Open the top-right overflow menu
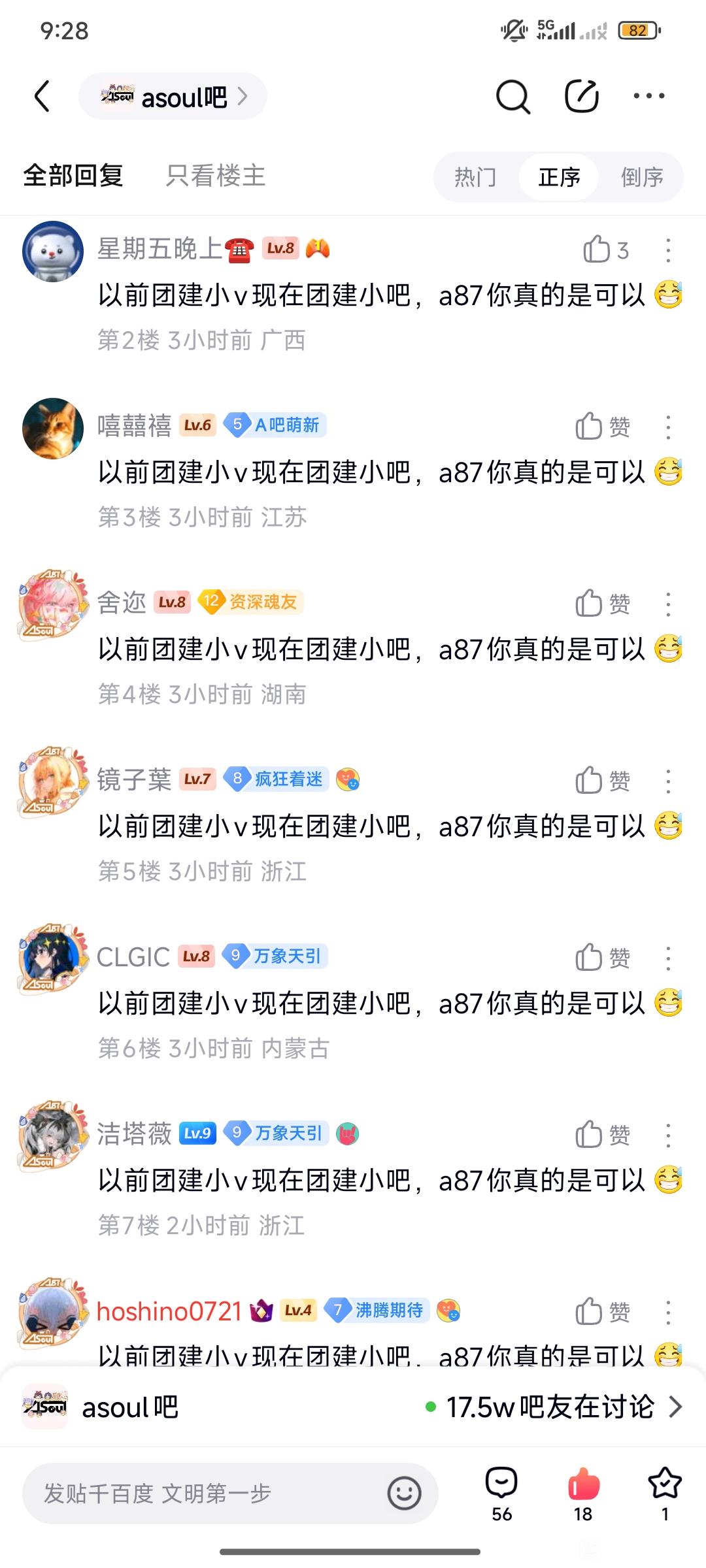The width and height of the screenshot is (706, 1568). [648, 97]
